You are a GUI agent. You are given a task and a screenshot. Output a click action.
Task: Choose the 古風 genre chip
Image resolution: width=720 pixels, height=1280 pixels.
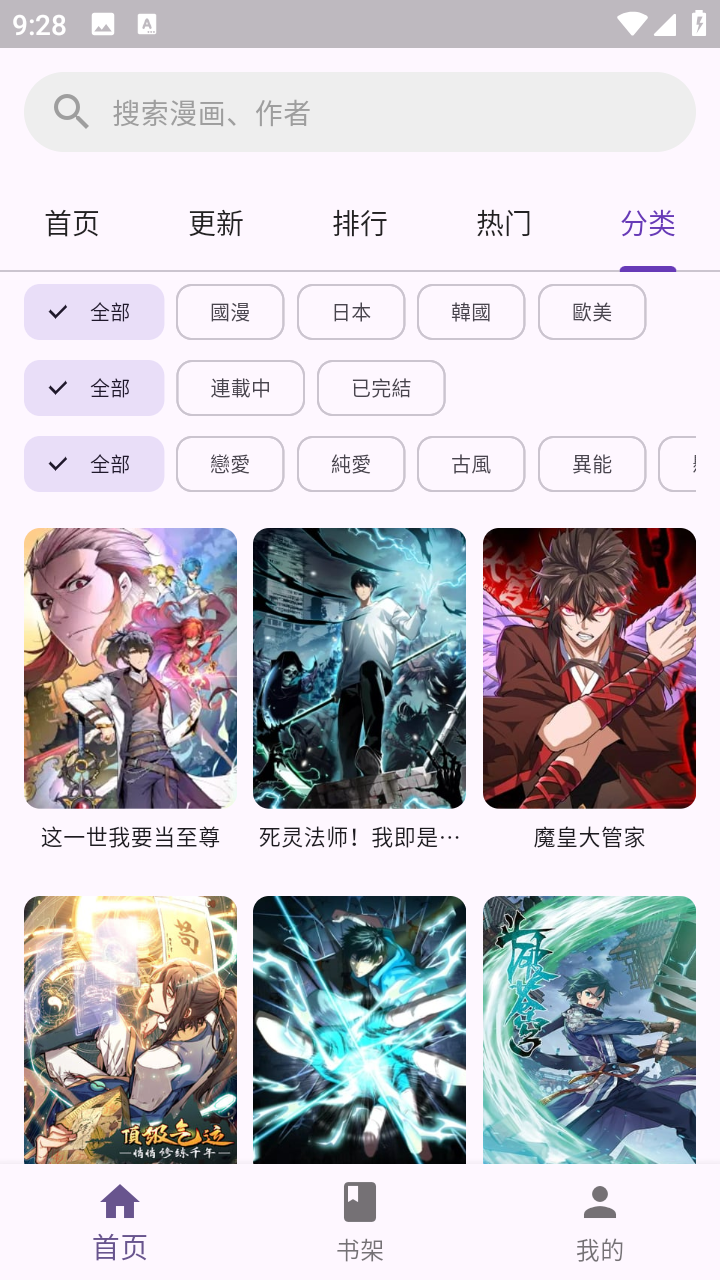[x=471, y=464]
